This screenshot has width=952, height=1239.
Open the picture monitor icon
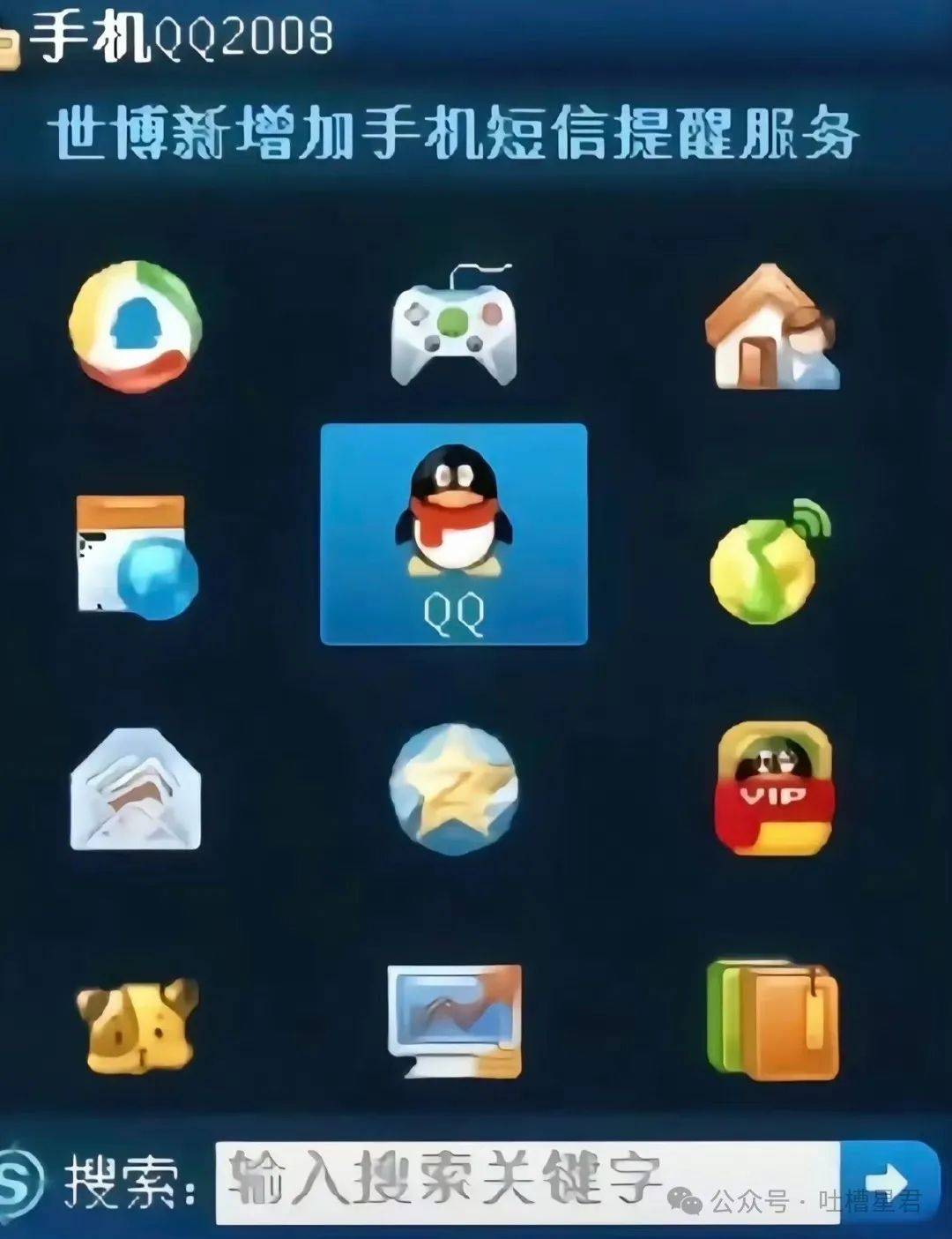pos(455,1021)
